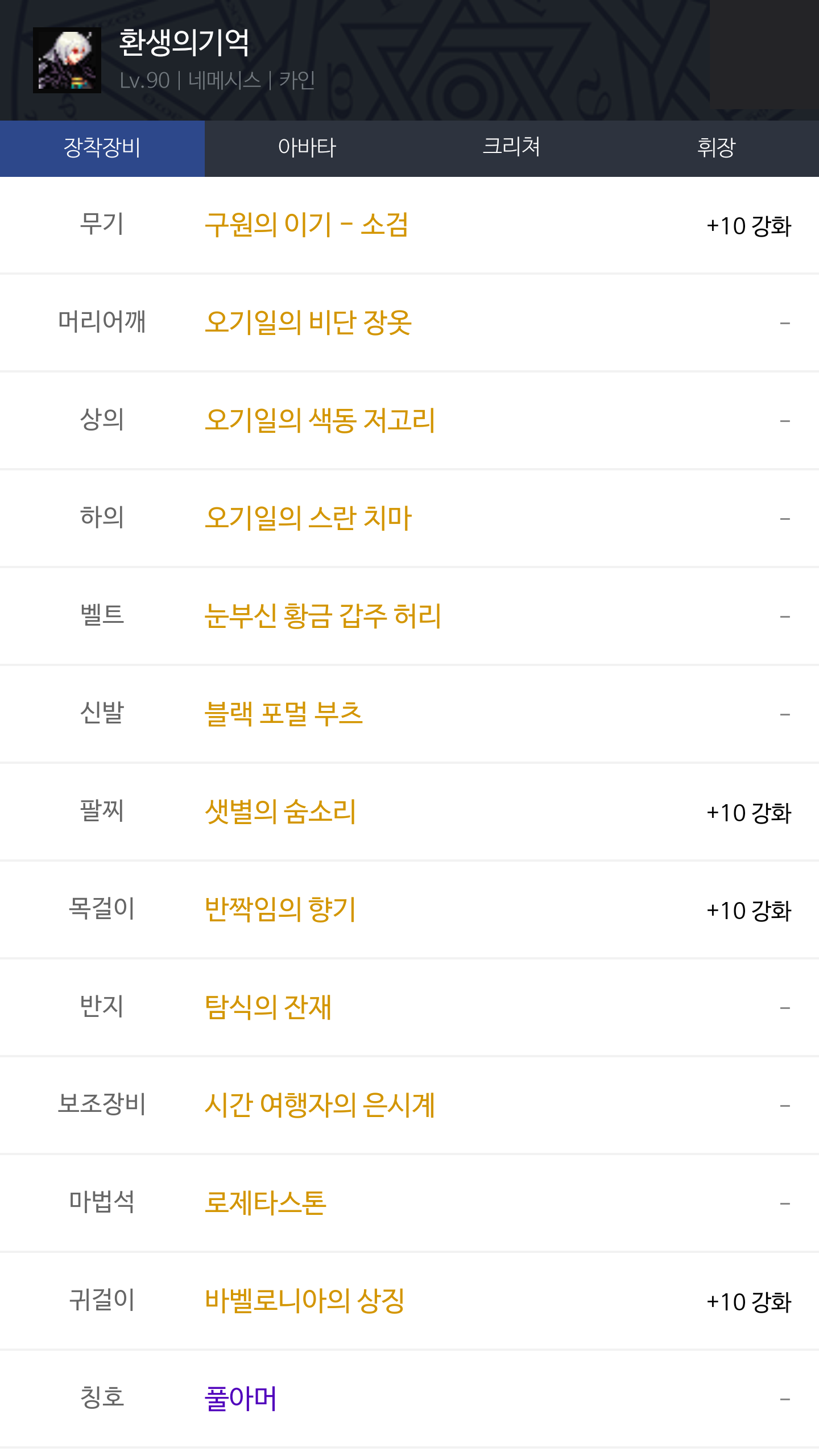Screen dimensions: 819x1456
Task: View shoes item 블랙 포멀 부츠
Action: (284, 714)
